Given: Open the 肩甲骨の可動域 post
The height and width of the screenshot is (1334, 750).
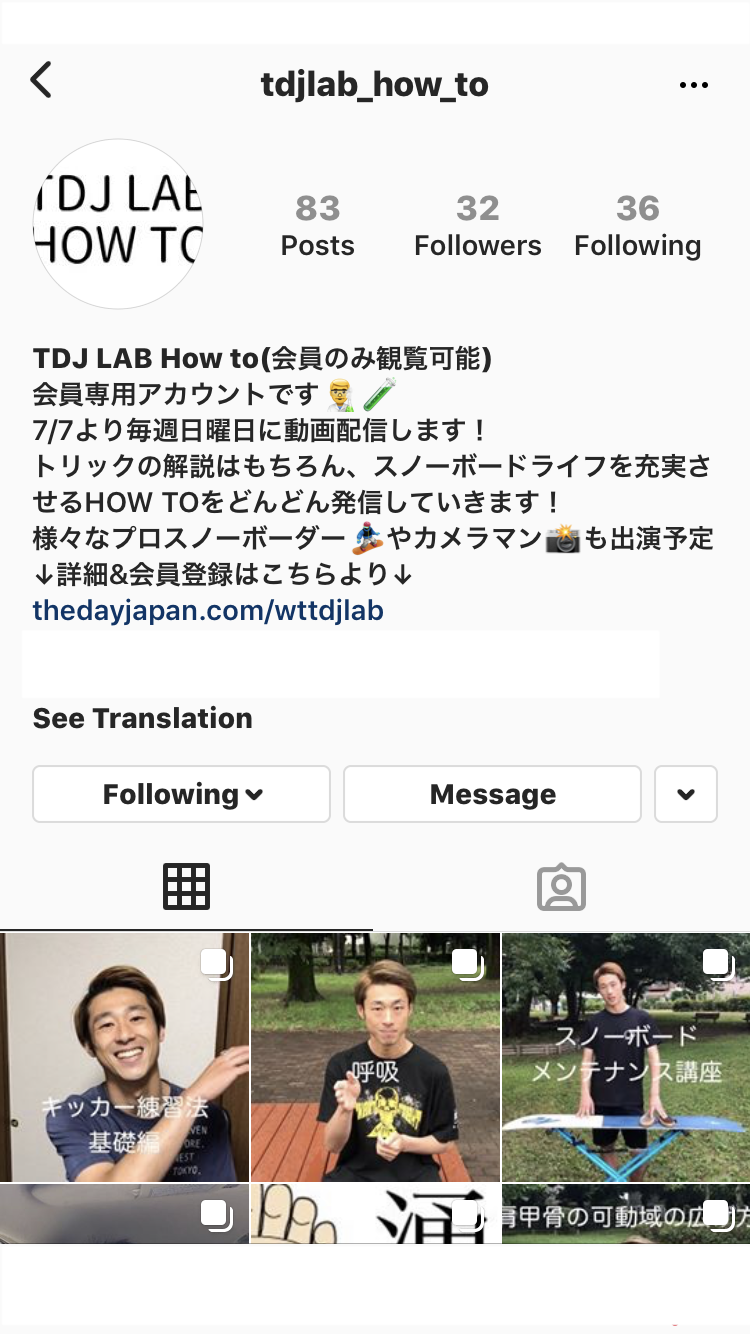Looking at the screenshot, I should click(x=626, y=1214).
